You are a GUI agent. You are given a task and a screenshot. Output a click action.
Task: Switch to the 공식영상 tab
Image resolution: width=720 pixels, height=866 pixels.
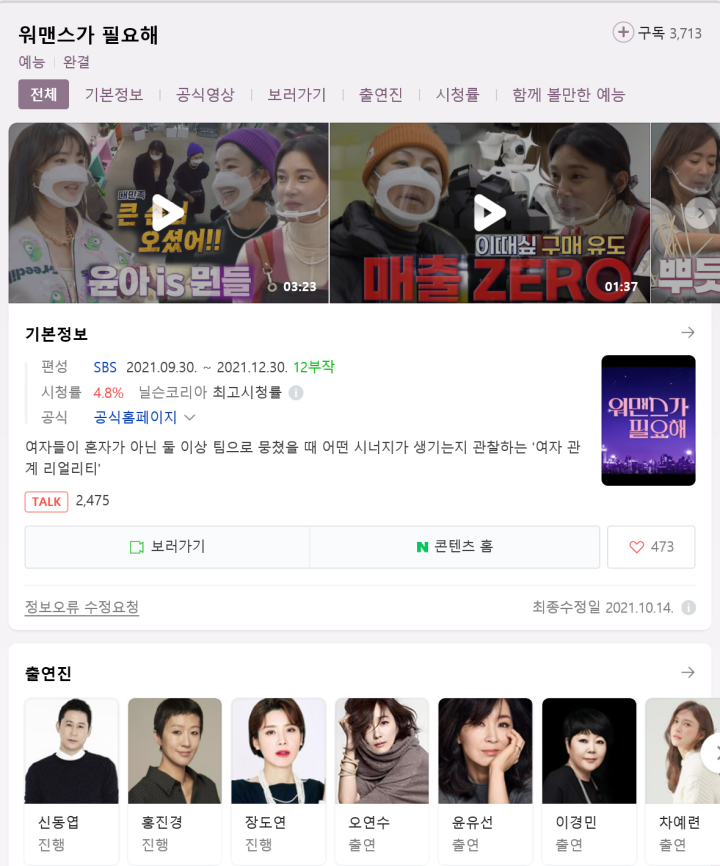point(205,94)
